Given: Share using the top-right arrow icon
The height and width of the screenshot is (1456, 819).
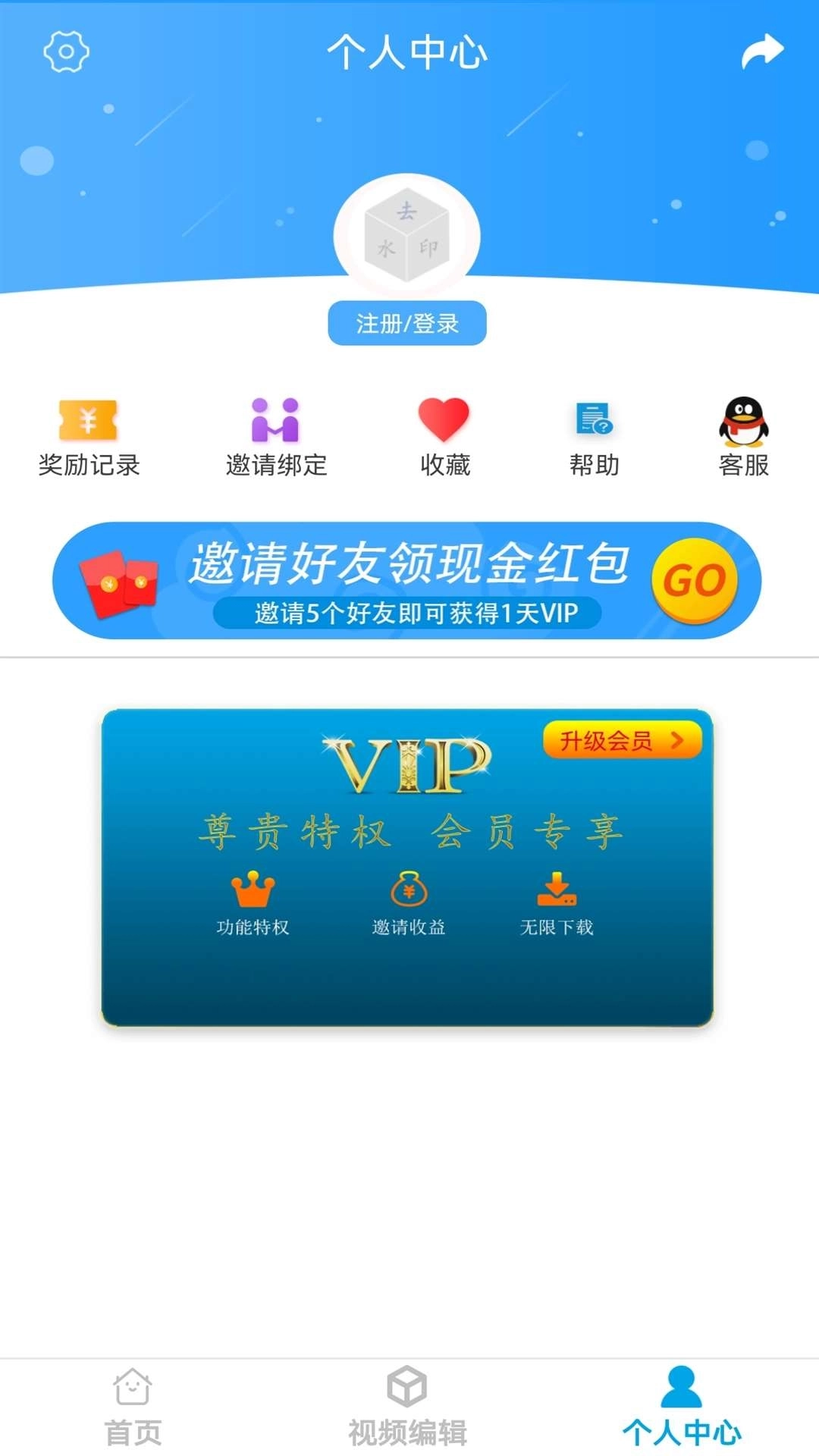Looking at the screenshot, I should pos(761,52).
